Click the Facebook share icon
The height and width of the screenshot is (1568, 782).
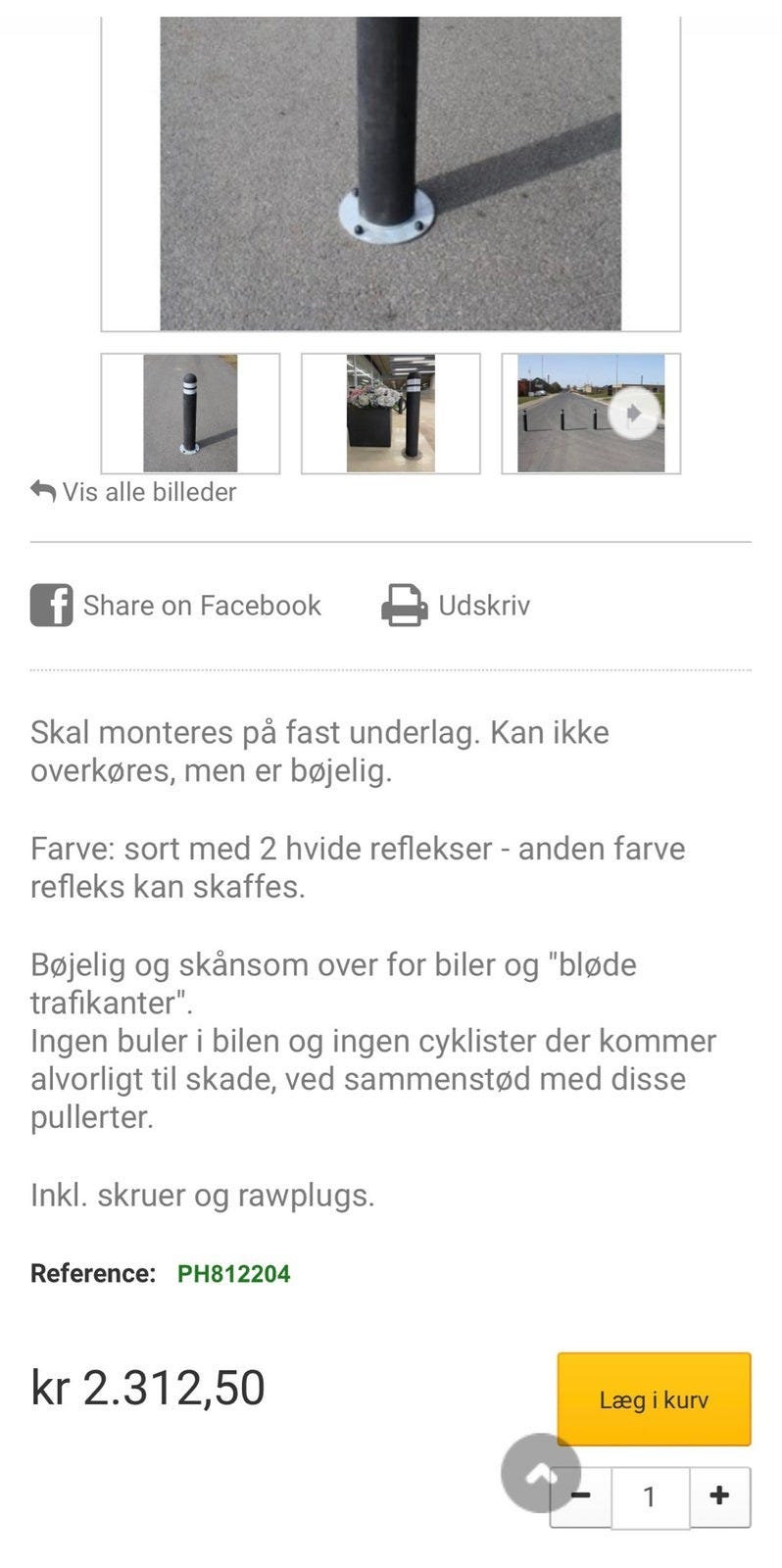[53, 605]
